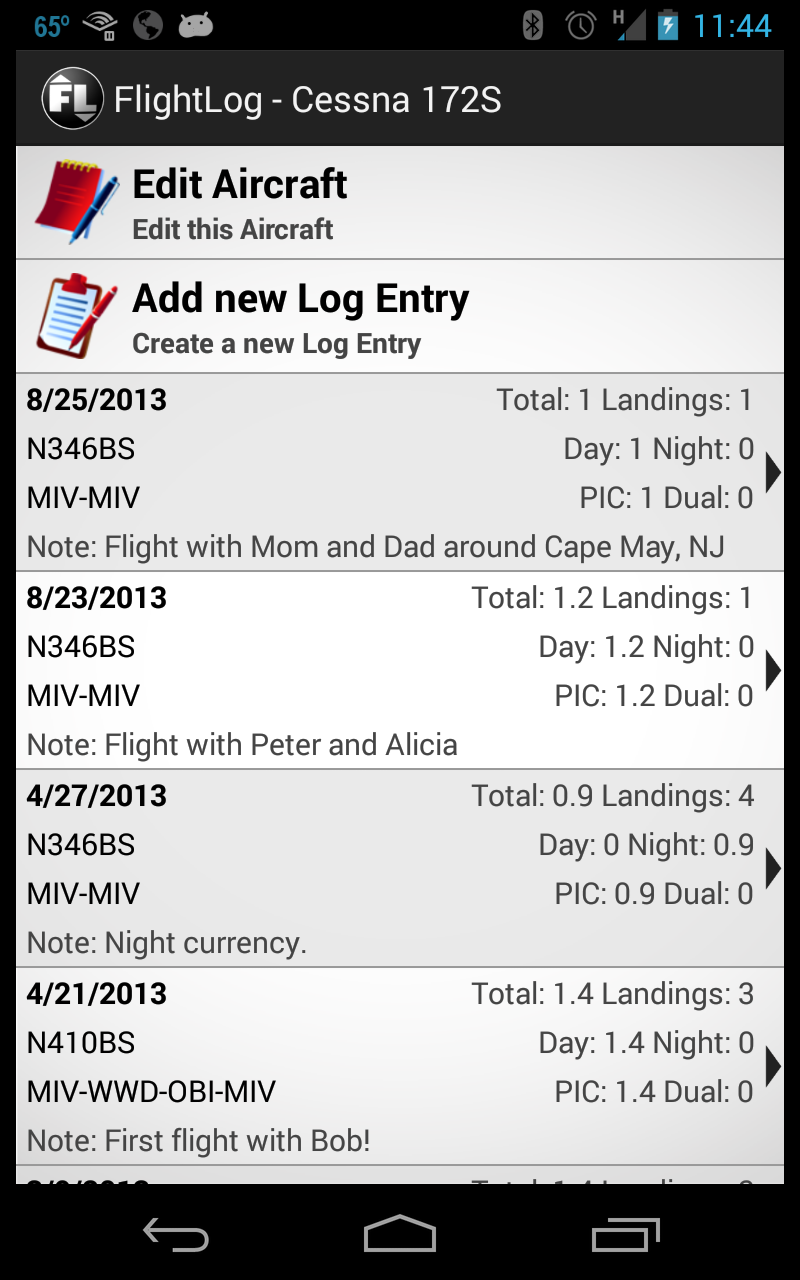
Task: Tap the globe icon in the status bar
Action: click(x=147, y=24)
